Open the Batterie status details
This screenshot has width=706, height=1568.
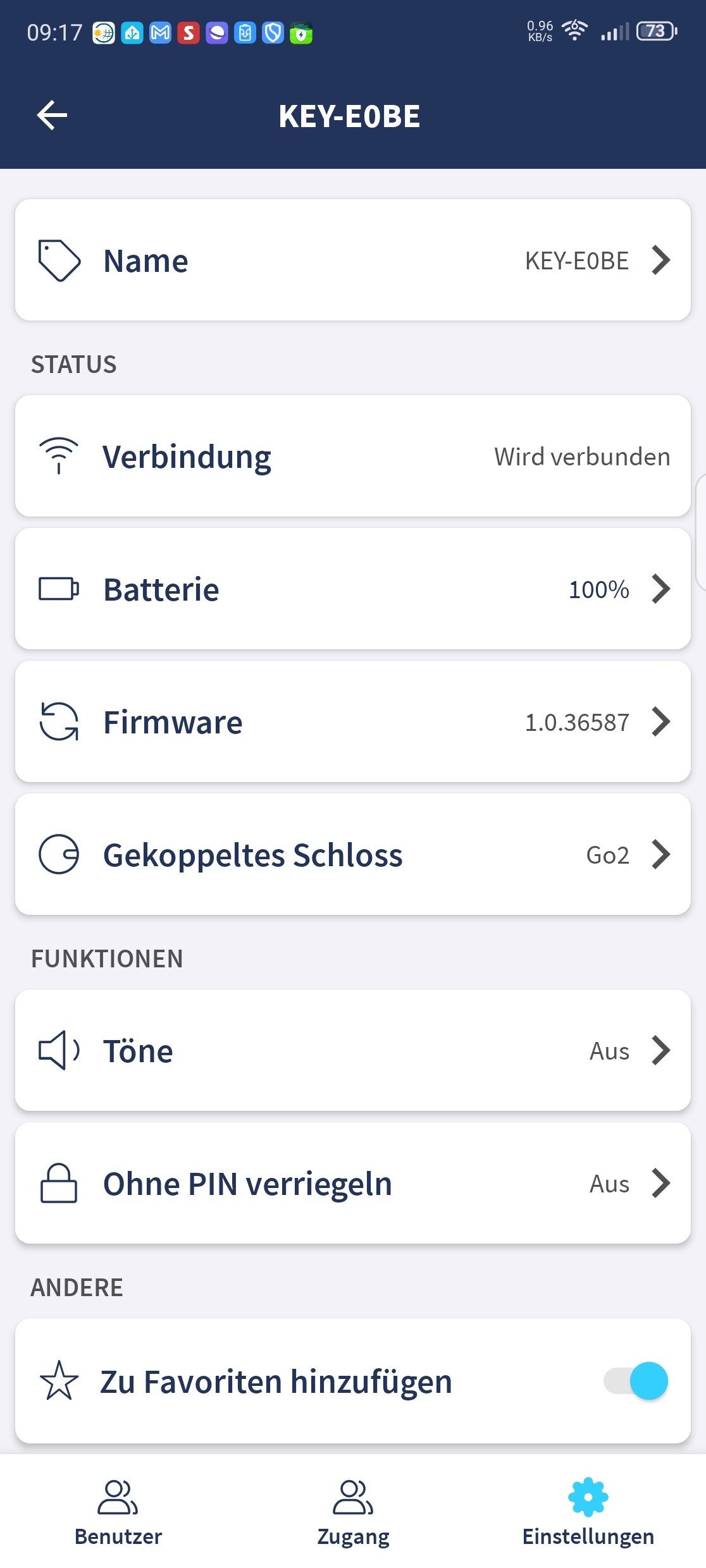(x=353, y=589)
